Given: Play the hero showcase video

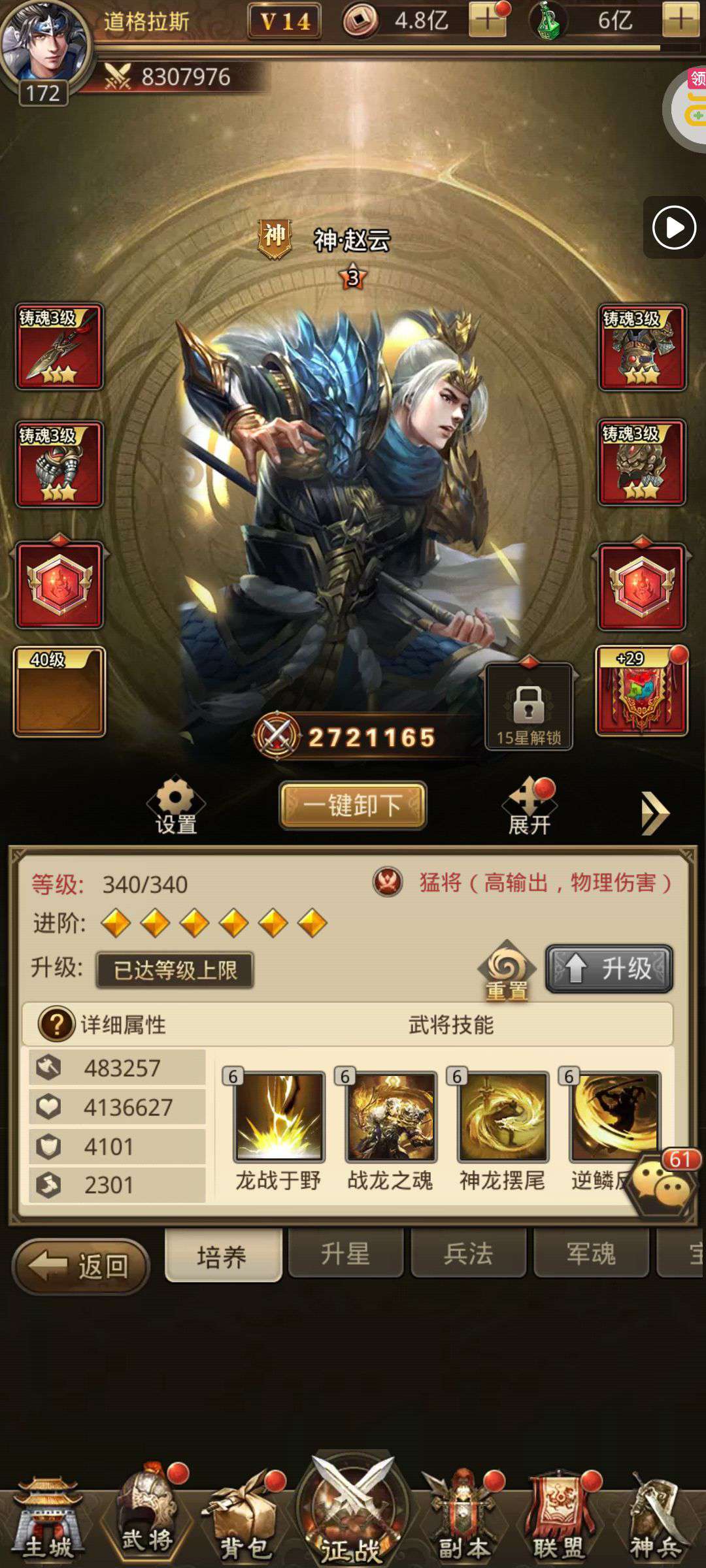Looking at the screenshot, I should pos(674,227).
